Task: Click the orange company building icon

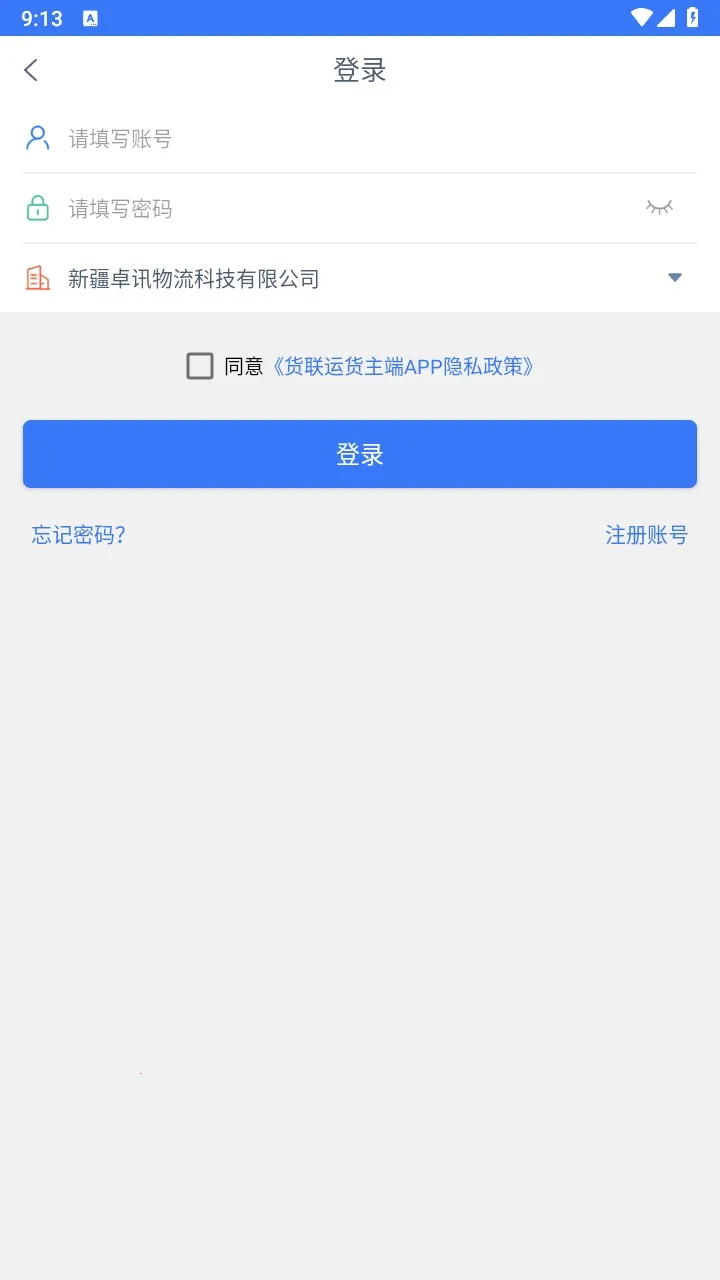Action: pos(37,278)
